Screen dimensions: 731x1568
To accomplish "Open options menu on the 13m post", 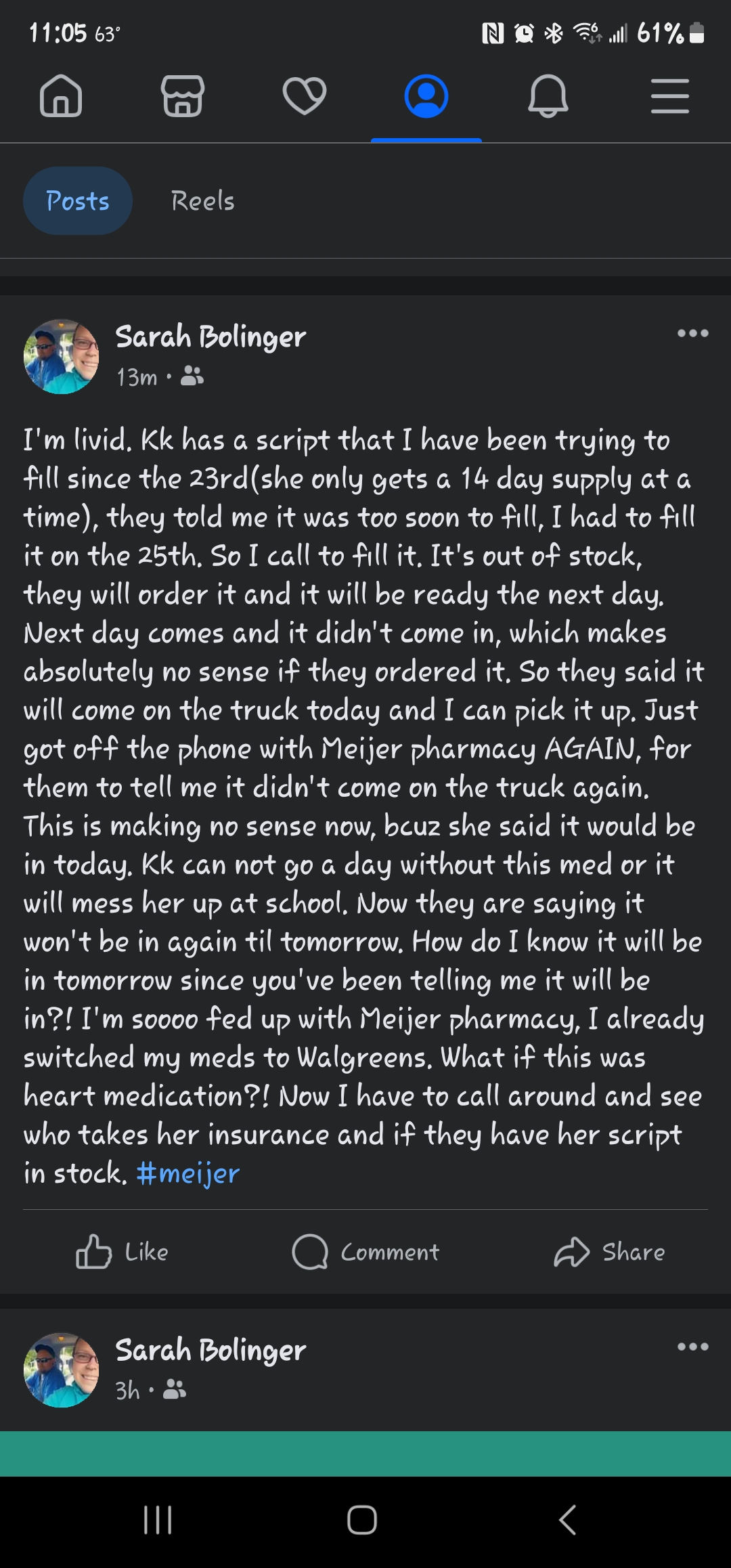I will (692, 333).
